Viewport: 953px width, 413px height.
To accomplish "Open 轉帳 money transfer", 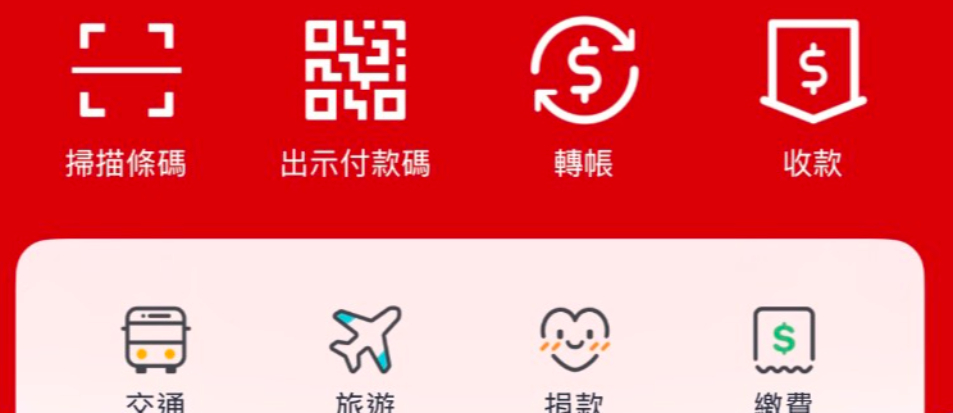I will (583, 72).
